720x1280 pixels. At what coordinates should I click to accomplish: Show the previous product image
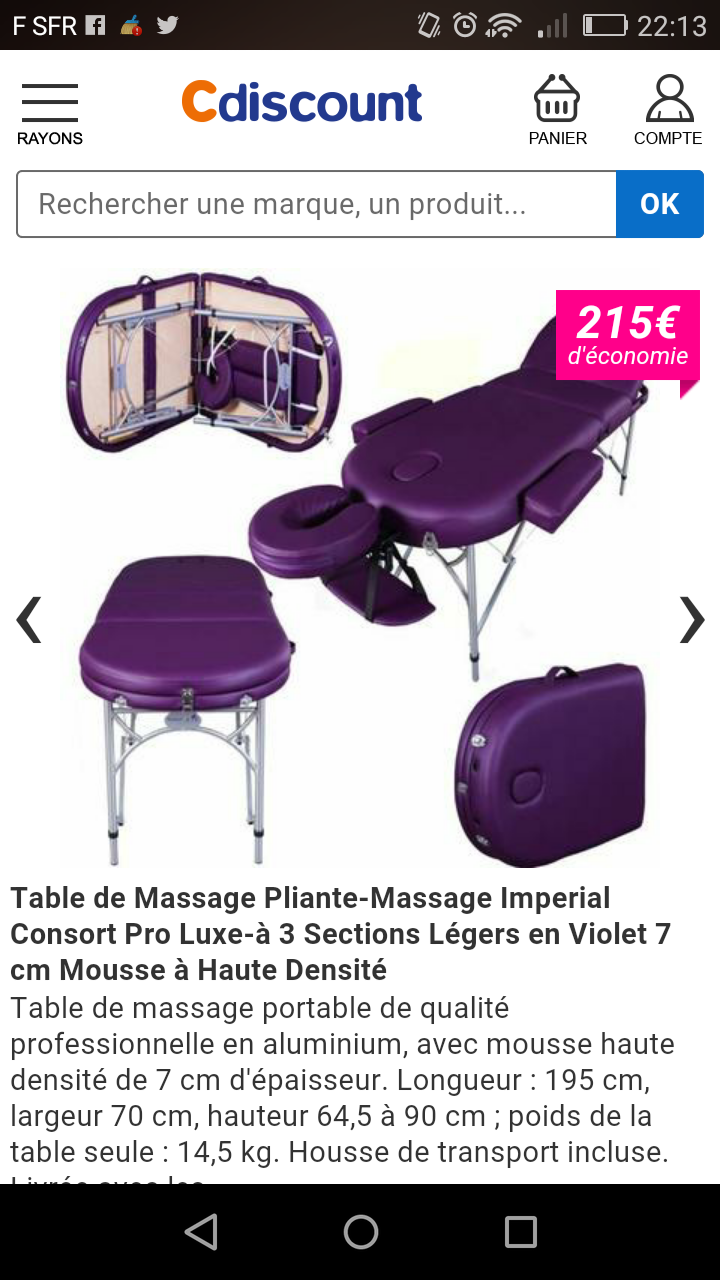(x=28, y=620)
